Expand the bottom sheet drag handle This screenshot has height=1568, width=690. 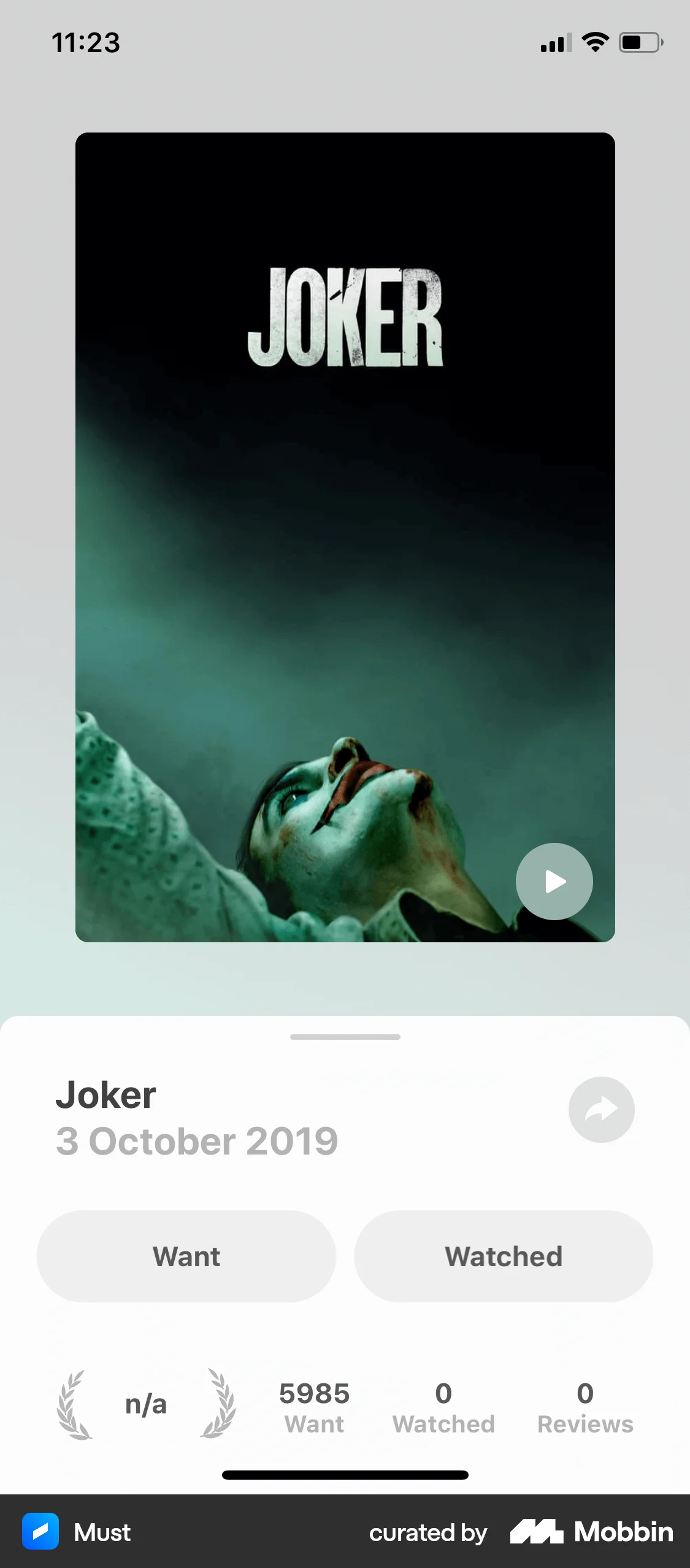[x=345, y=1037]
